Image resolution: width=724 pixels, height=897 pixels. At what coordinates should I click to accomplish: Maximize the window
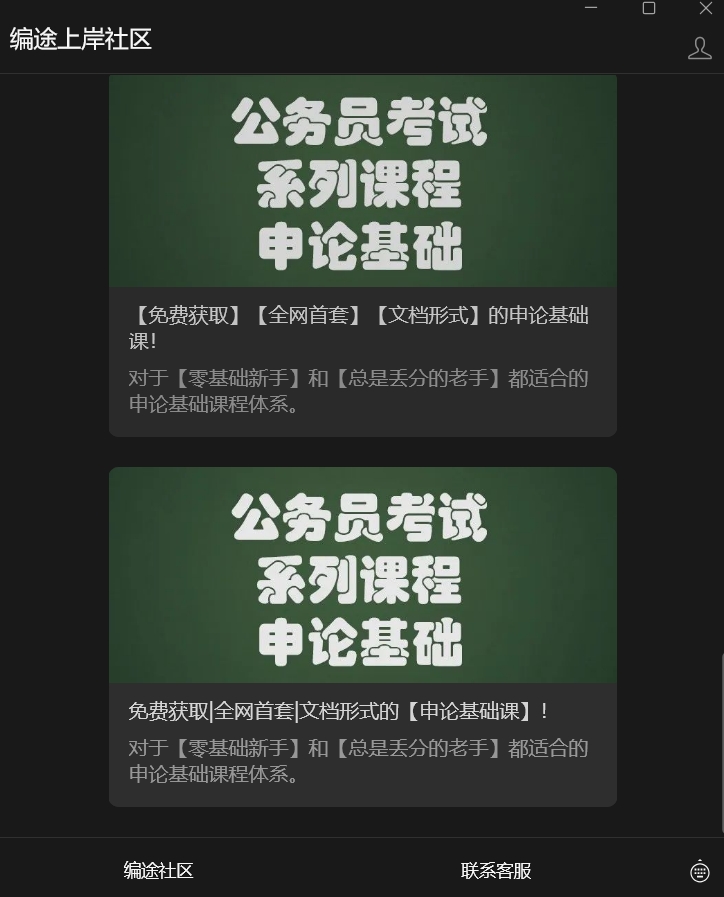(x=648, y=8)
